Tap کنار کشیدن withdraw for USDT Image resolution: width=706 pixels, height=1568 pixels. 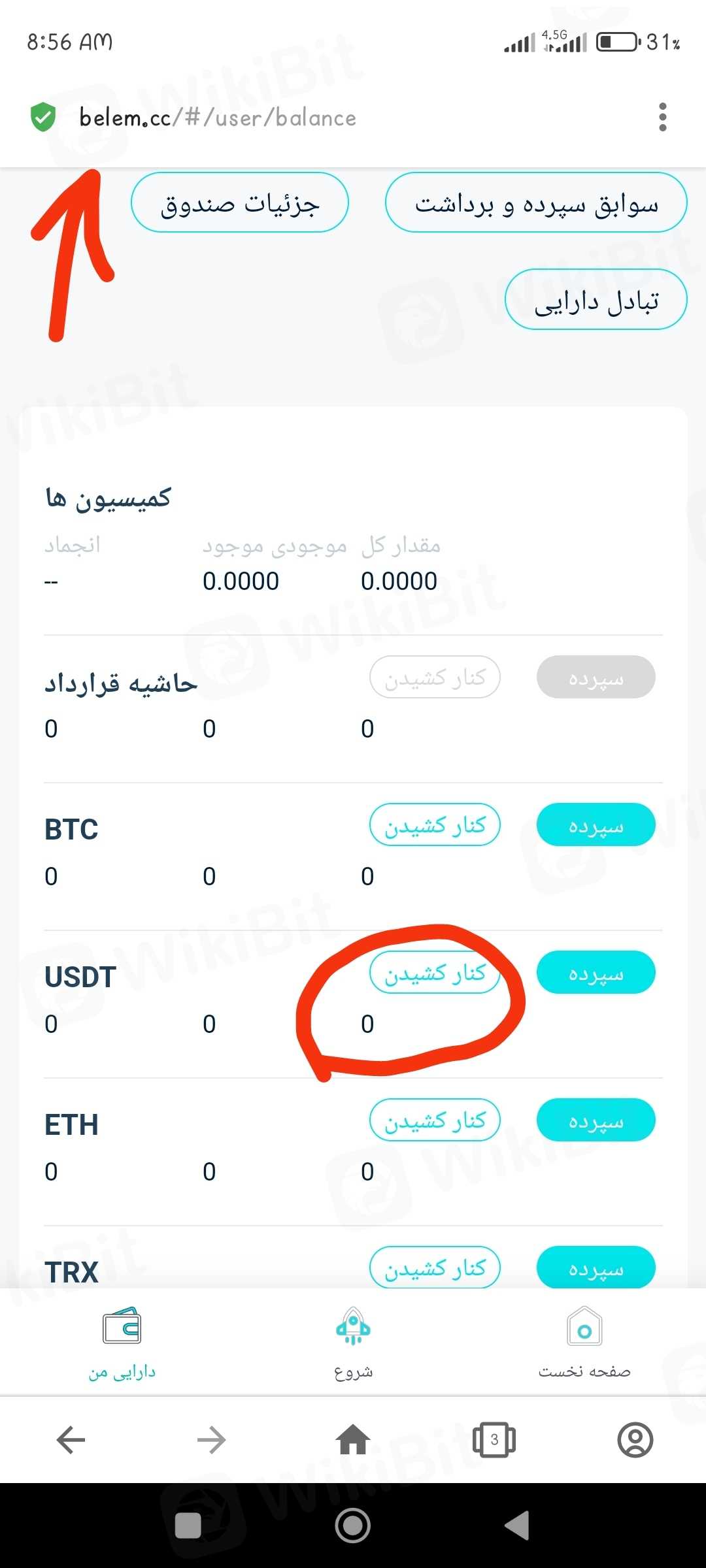pyautogui.click(x=435, y=973)
